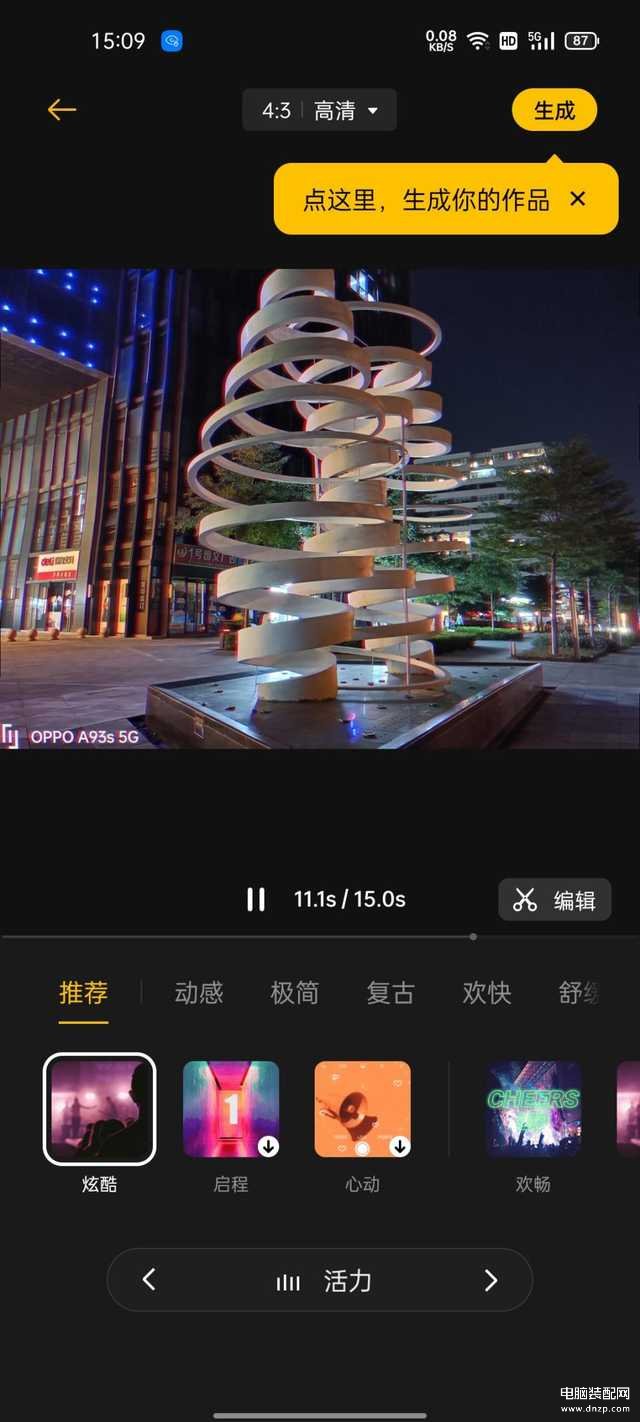Go to the next music with right chevron
Screen dimensions: 640x1422
(490, 1280)
